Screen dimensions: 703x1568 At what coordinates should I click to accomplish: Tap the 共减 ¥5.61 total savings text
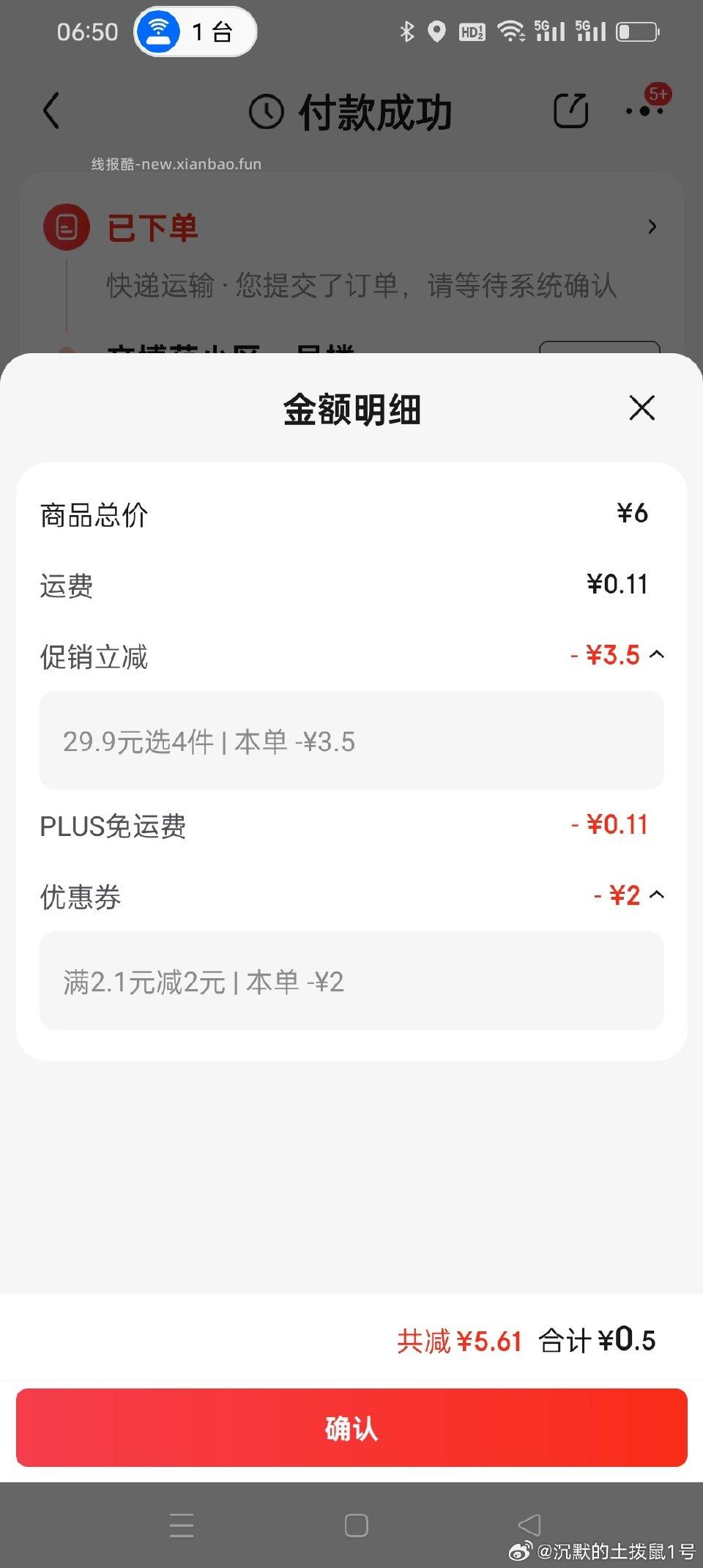click(x=460, y=1339)
